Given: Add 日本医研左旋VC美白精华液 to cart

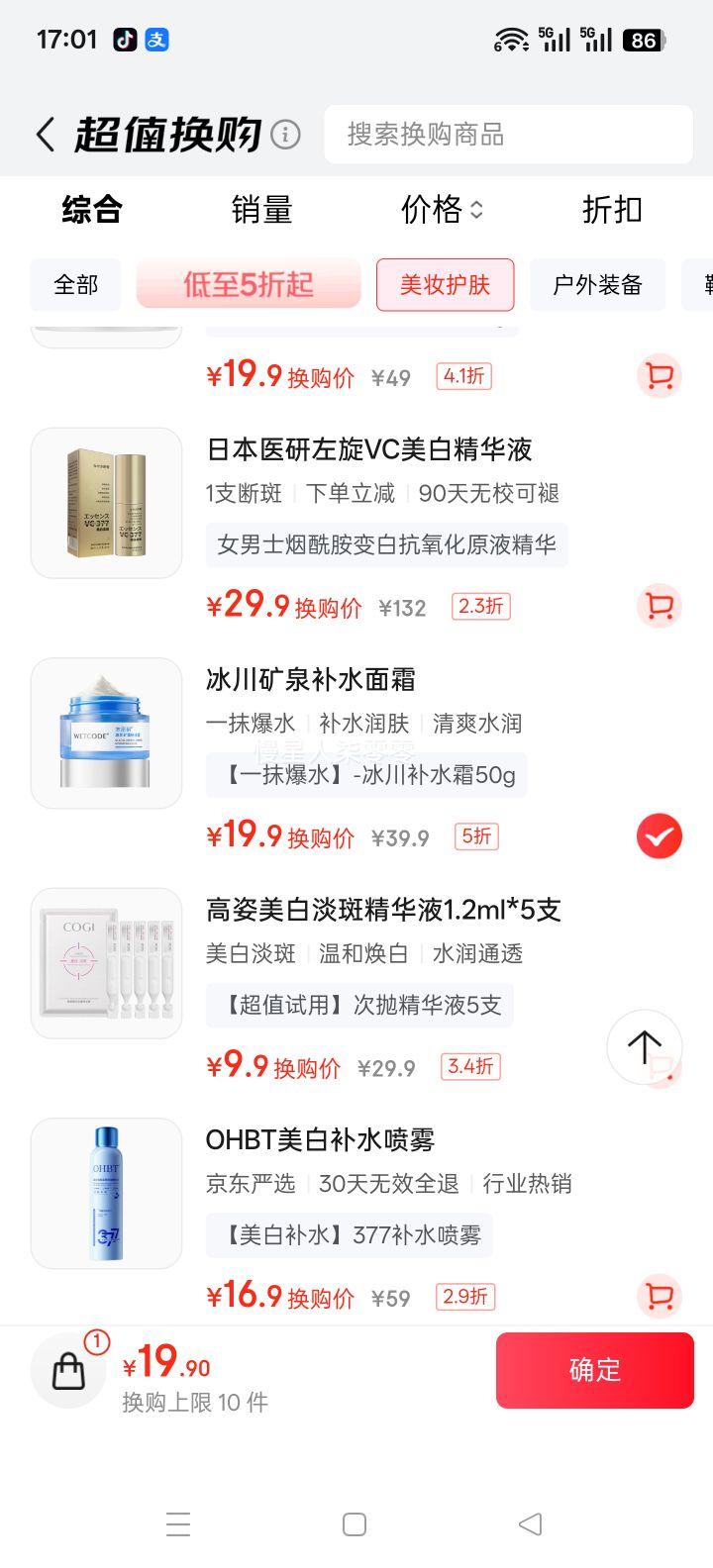Looking at the screenshot, I should (x=659, y=606).
